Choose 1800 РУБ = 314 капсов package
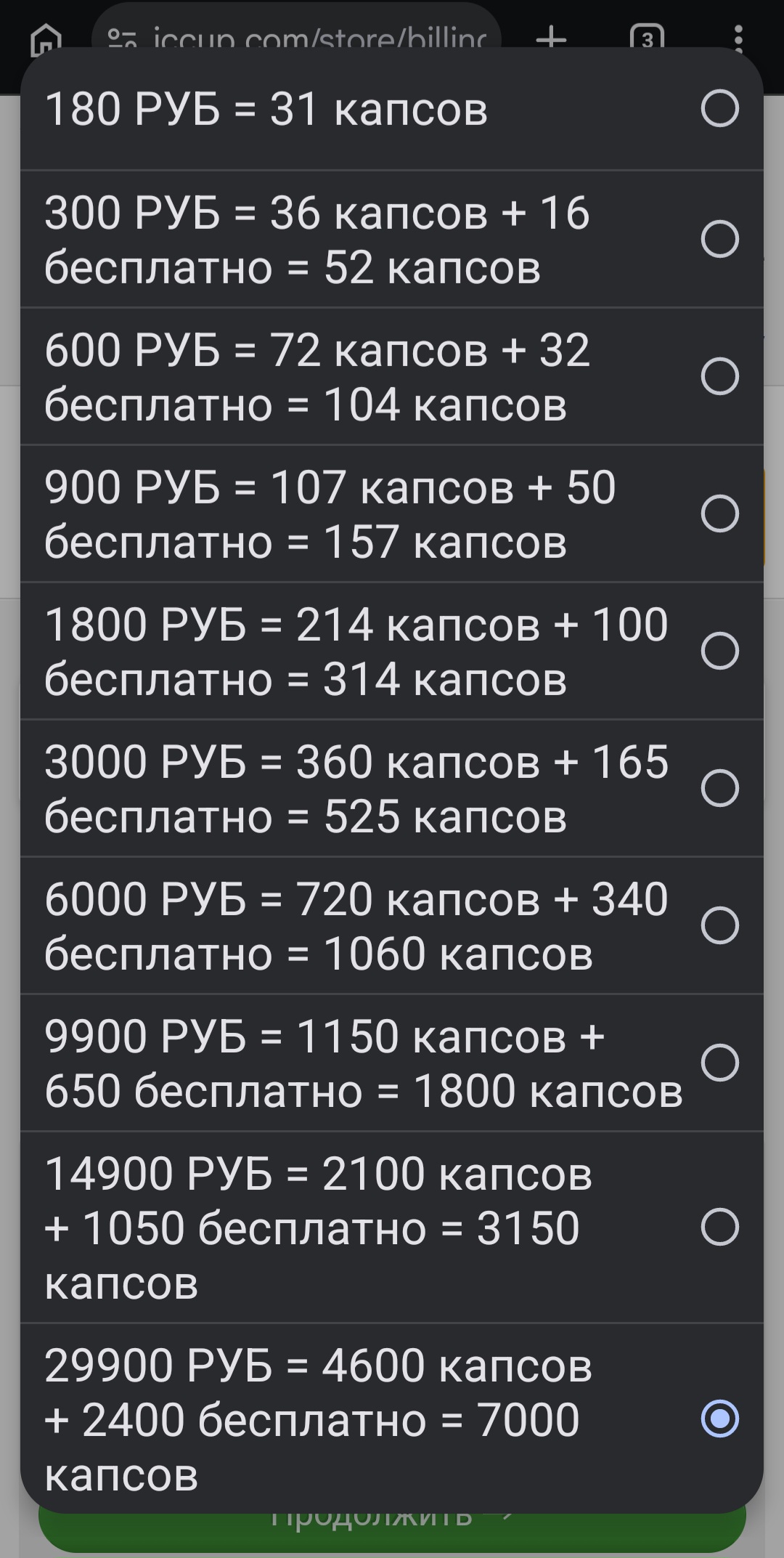This screenshot has width=784, height=1558. click(x=392, y=651)
